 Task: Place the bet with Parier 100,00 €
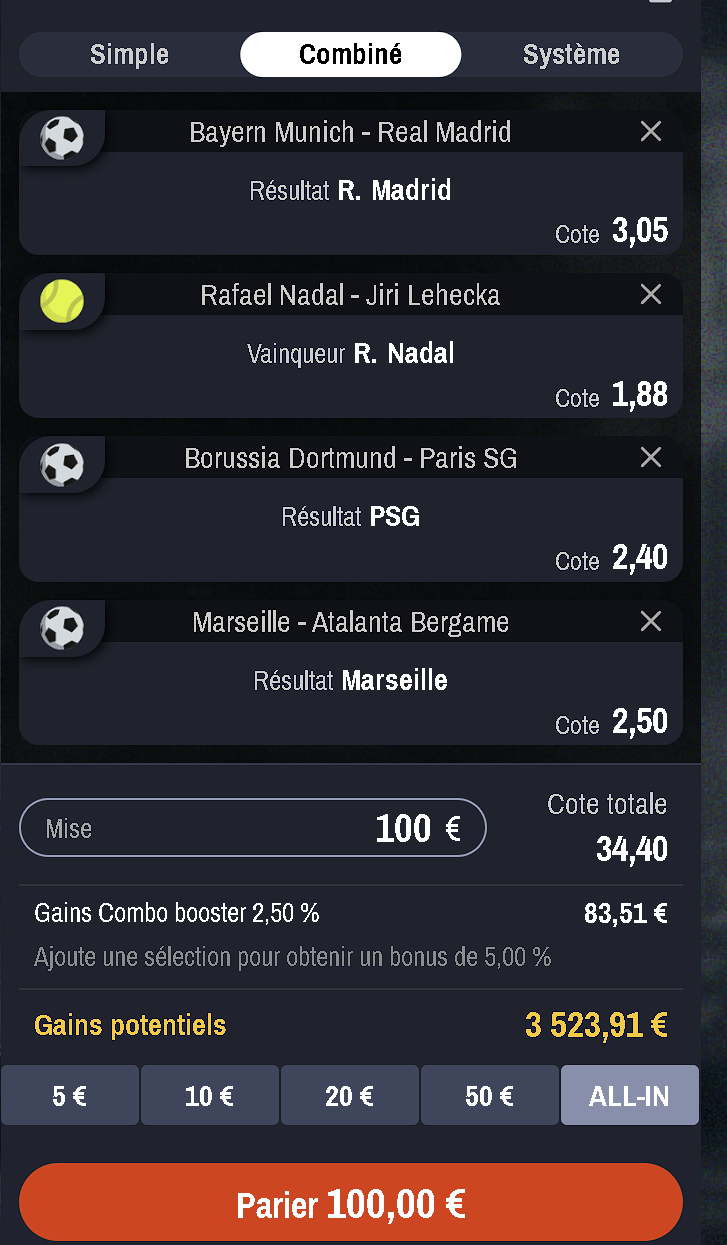pyautogui.click(x=351, y=1203)
